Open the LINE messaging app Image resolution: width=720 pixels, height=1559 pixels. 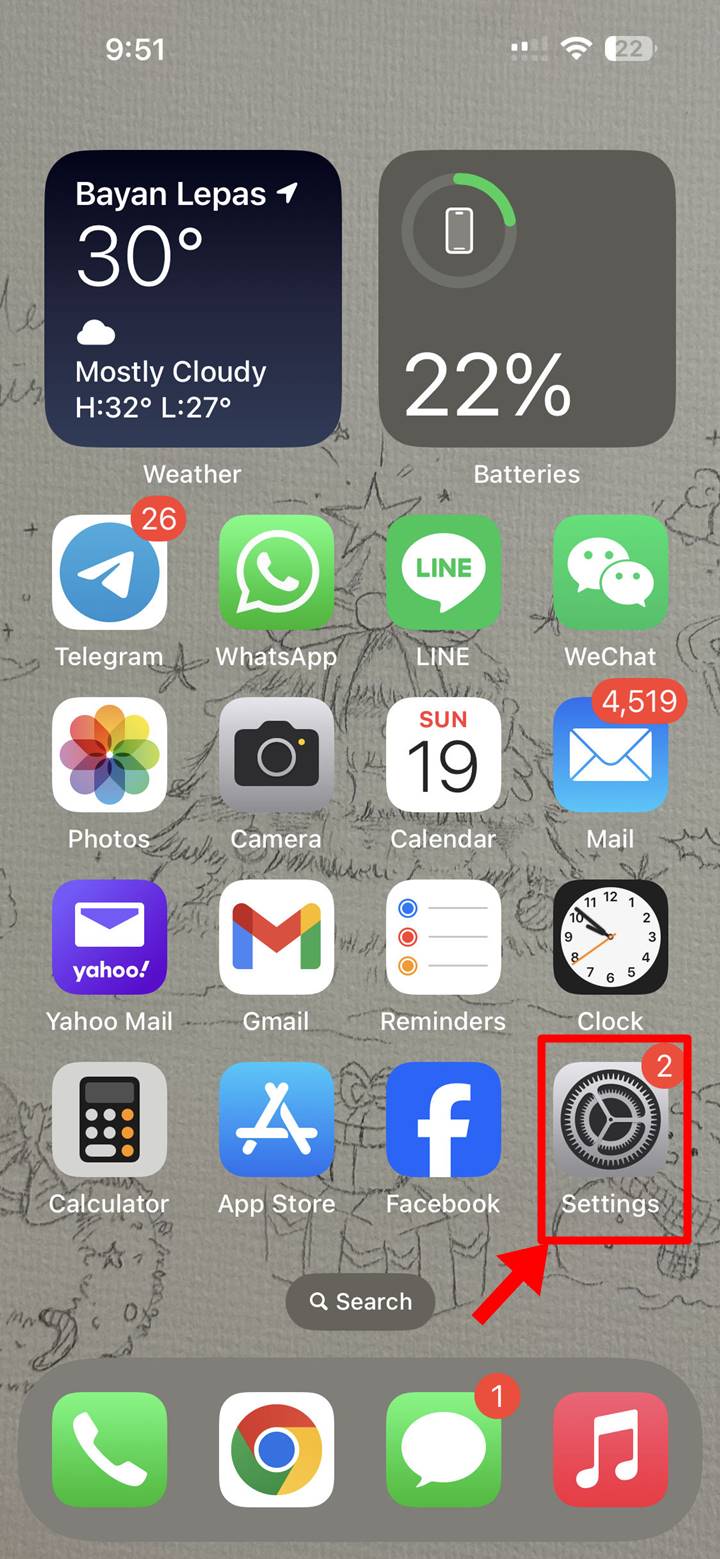(443, 572)
